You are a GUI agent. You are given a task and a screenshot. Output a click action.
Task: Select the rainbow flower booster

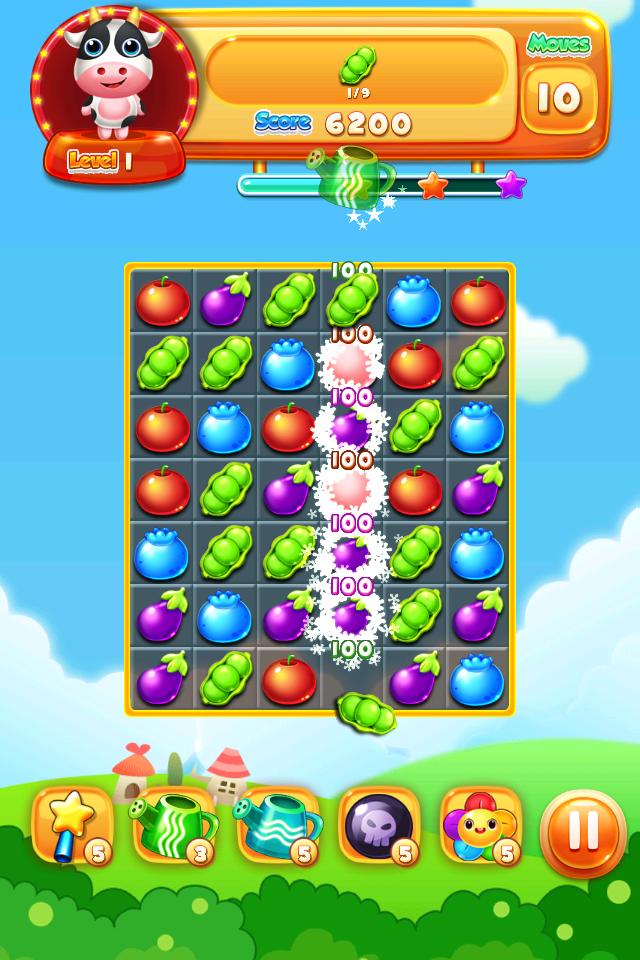481,826
